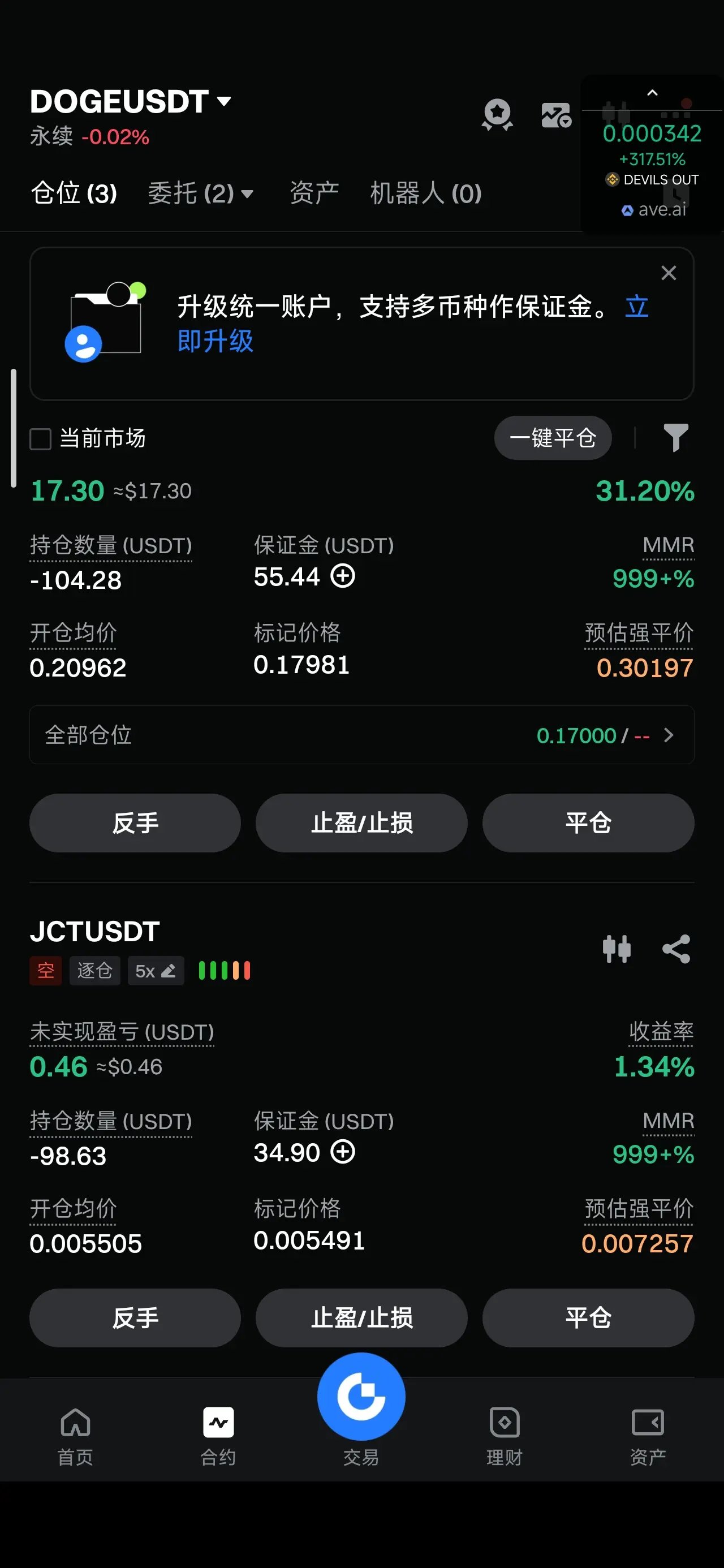724x1568 pixels.
Task: Tap 平仓 for the 55.44 margin position
Action: pos(588,823)
